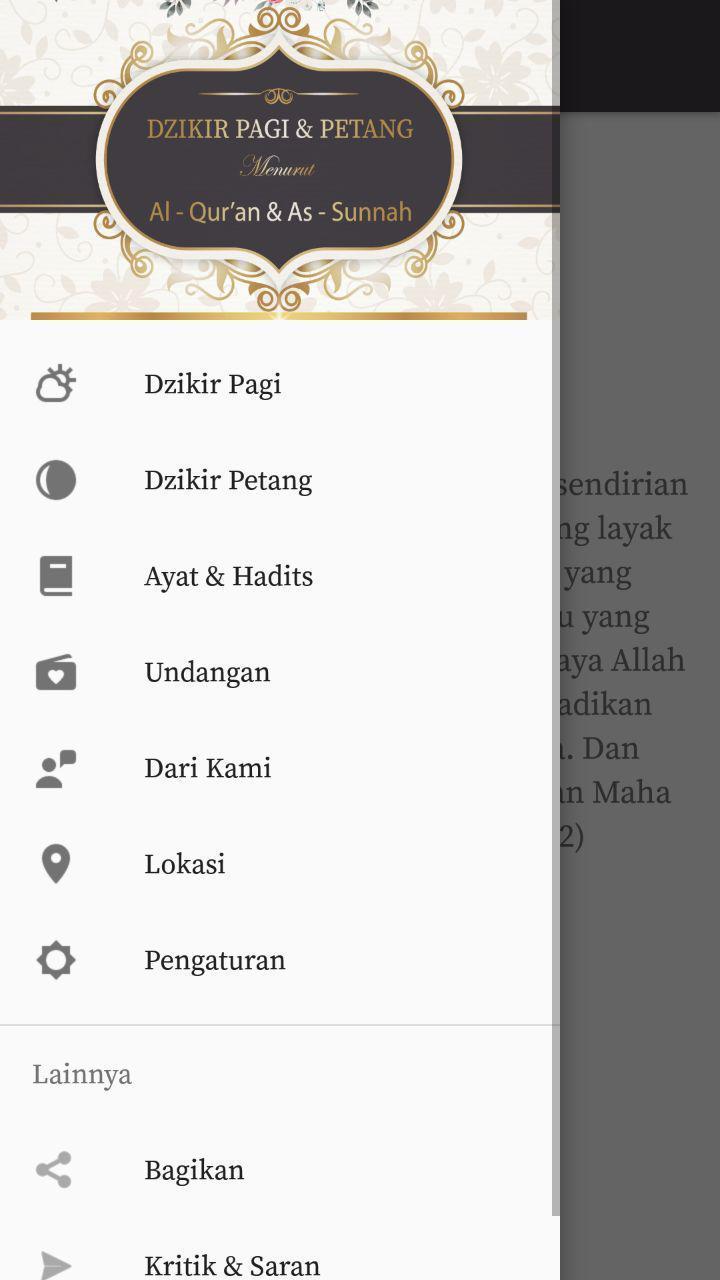720x1280 pixels.
Task: Open the Dari Kami page
Action: click(x=207, y=768)
